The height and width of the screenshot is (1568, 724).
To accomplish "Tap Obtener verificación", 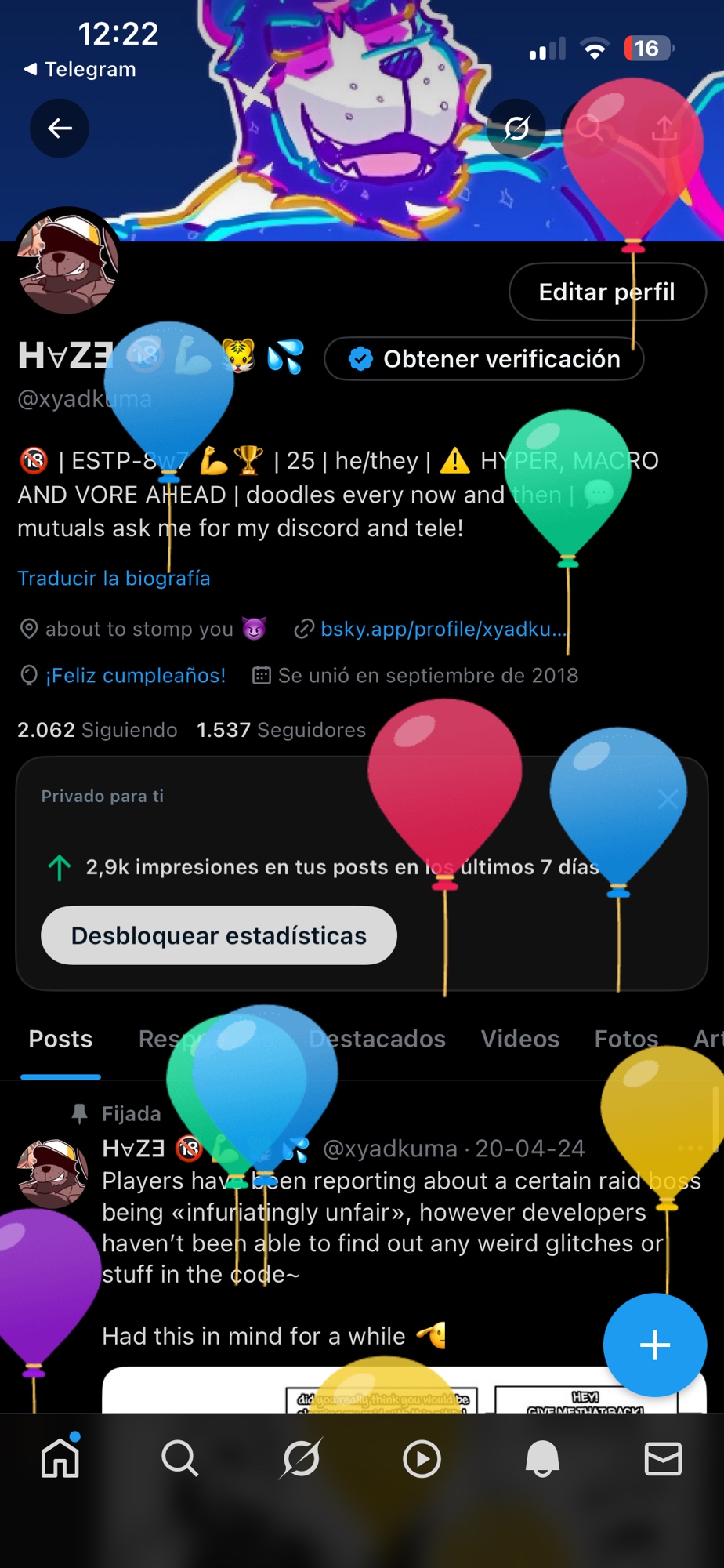I will coord(484,359).
